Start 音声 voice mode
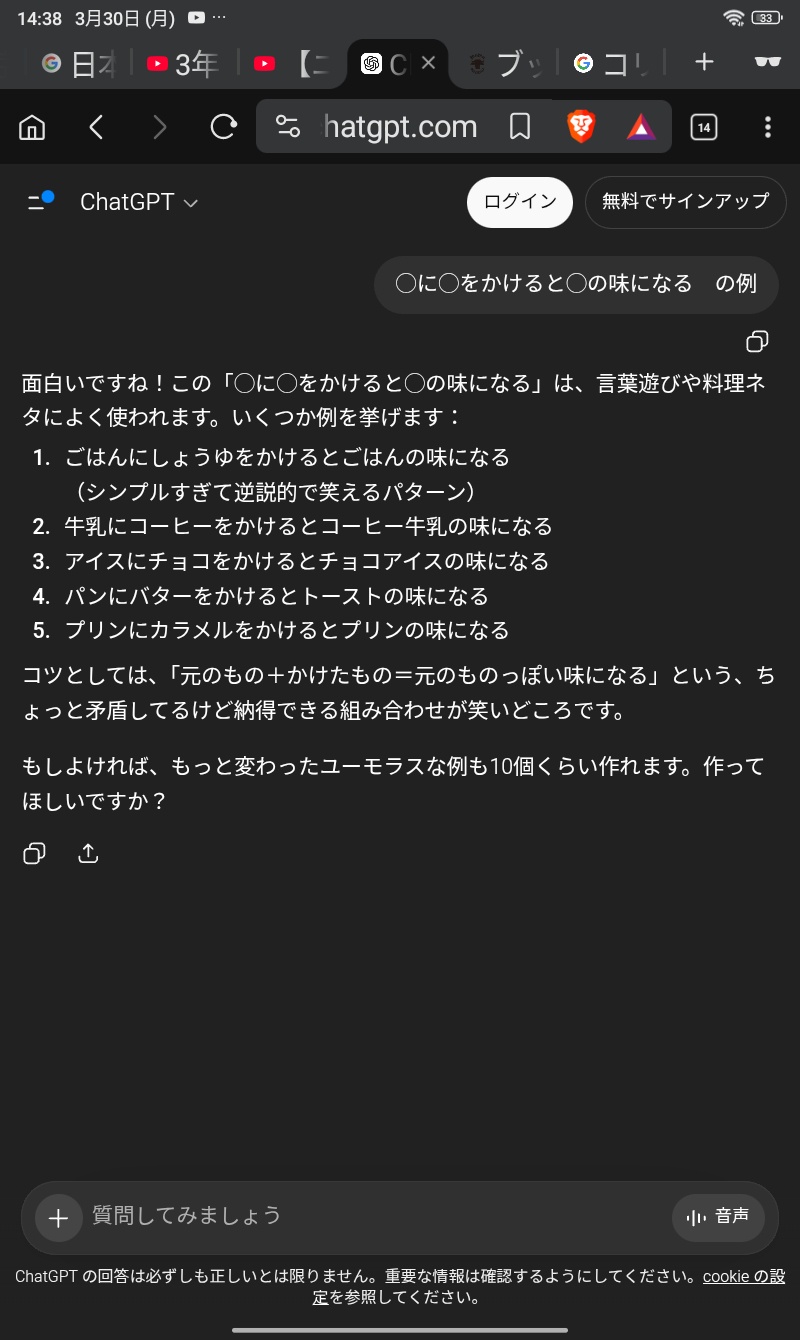Viewport: 800px width, 1340px height. pos(718,1217)
